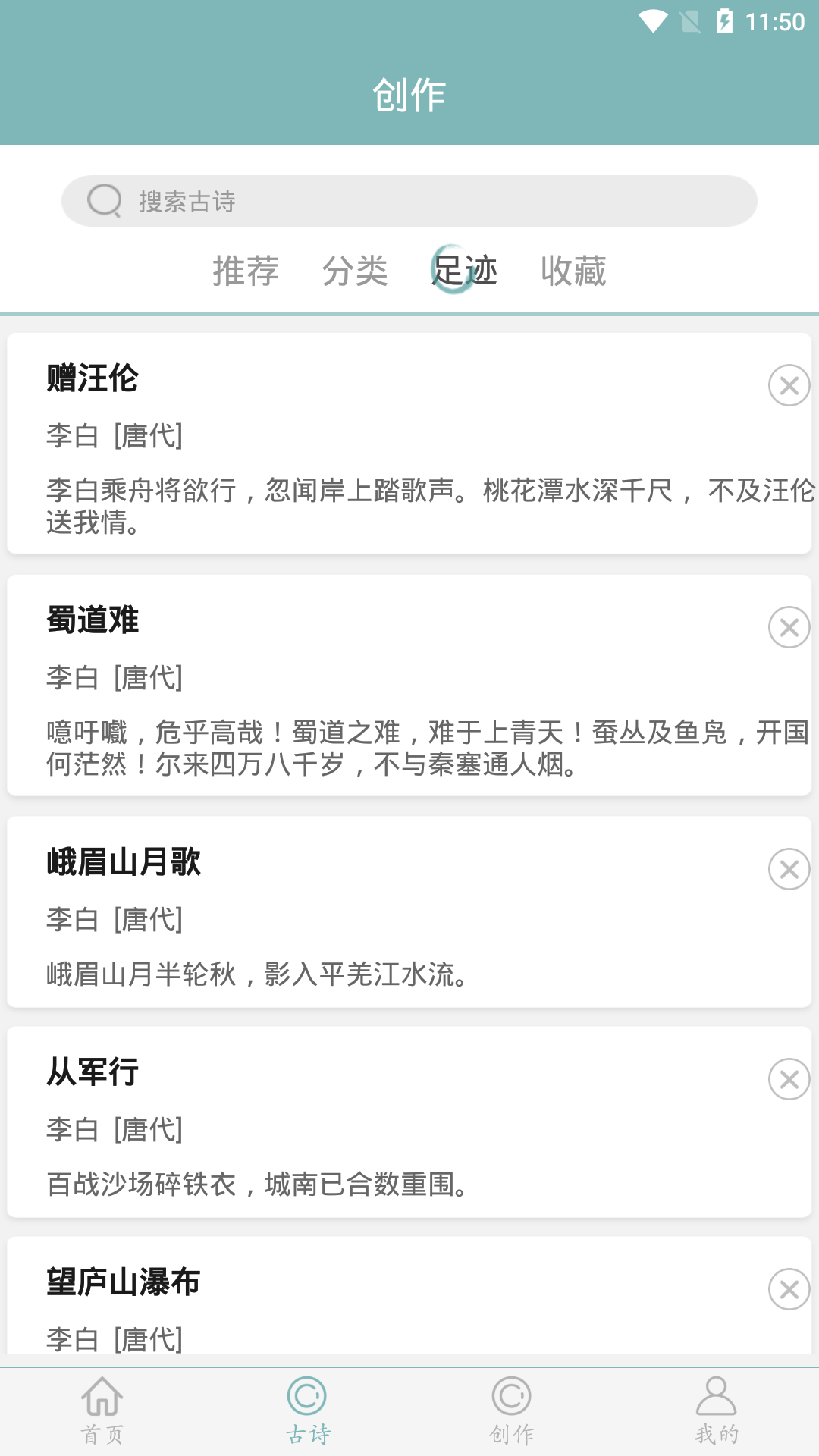Open the poem 蜀道难

(x=379, y=686)
